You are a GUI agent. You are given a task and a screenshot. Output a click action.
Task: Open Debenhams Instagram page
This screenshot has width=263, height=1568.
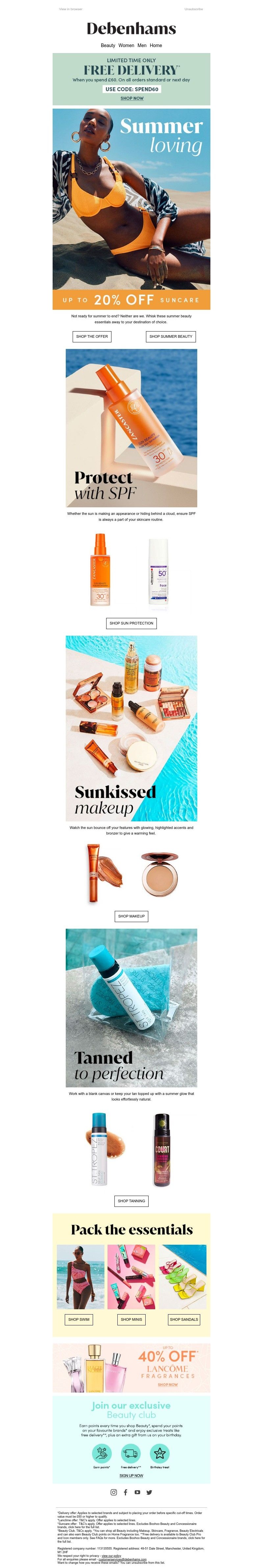point(113,1492)
